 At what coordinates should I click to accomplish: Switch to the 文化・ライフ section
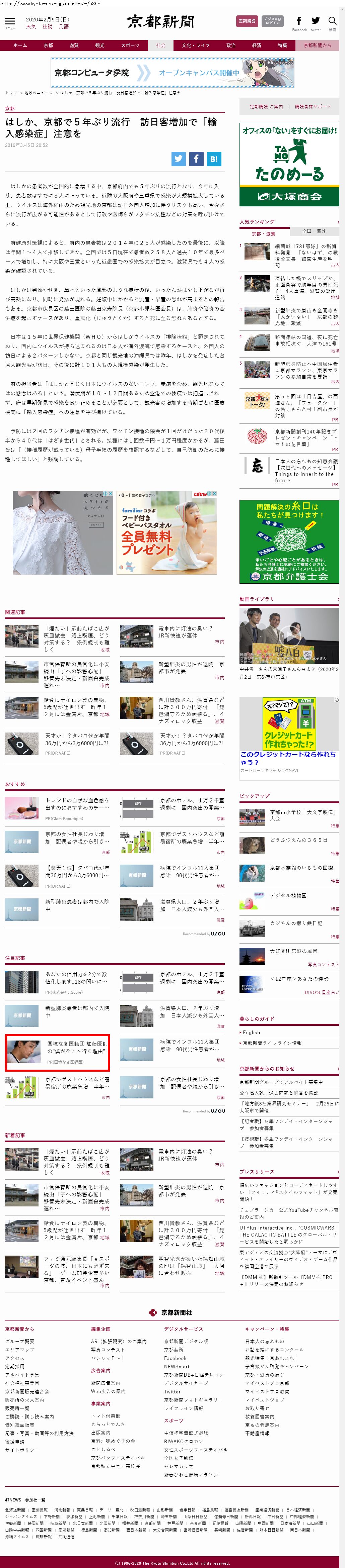tap(196, 45)
